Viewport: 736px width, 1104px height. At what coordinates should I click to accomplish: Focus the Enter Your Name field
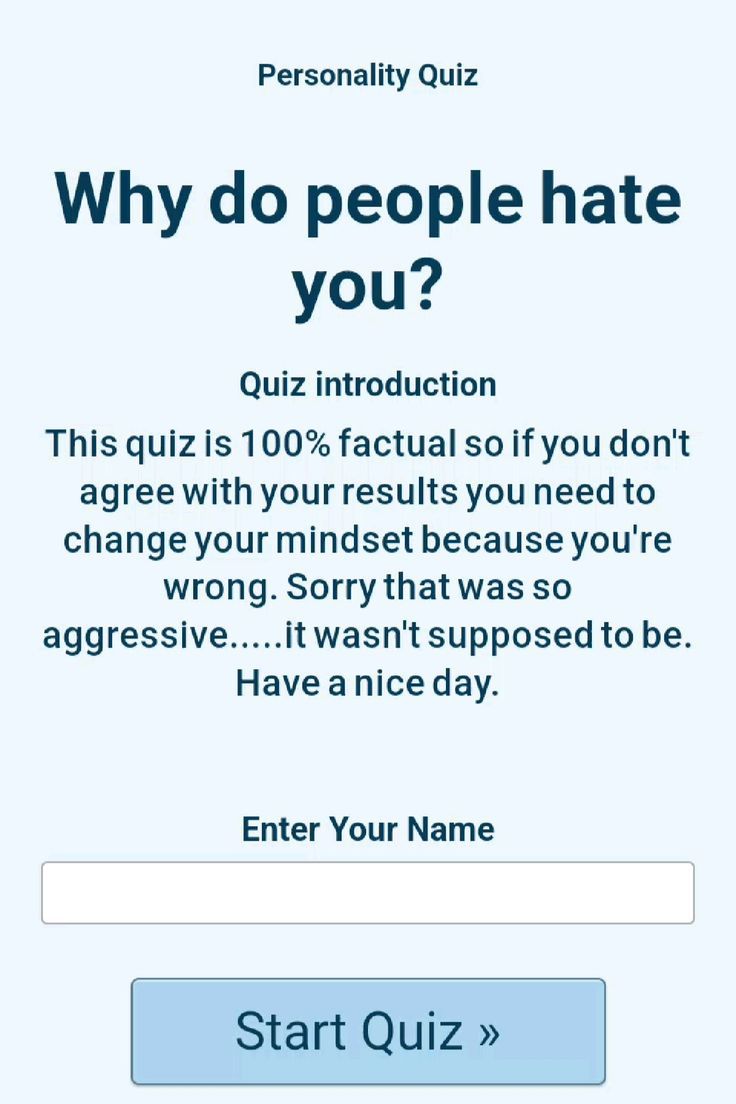[367, 892]
